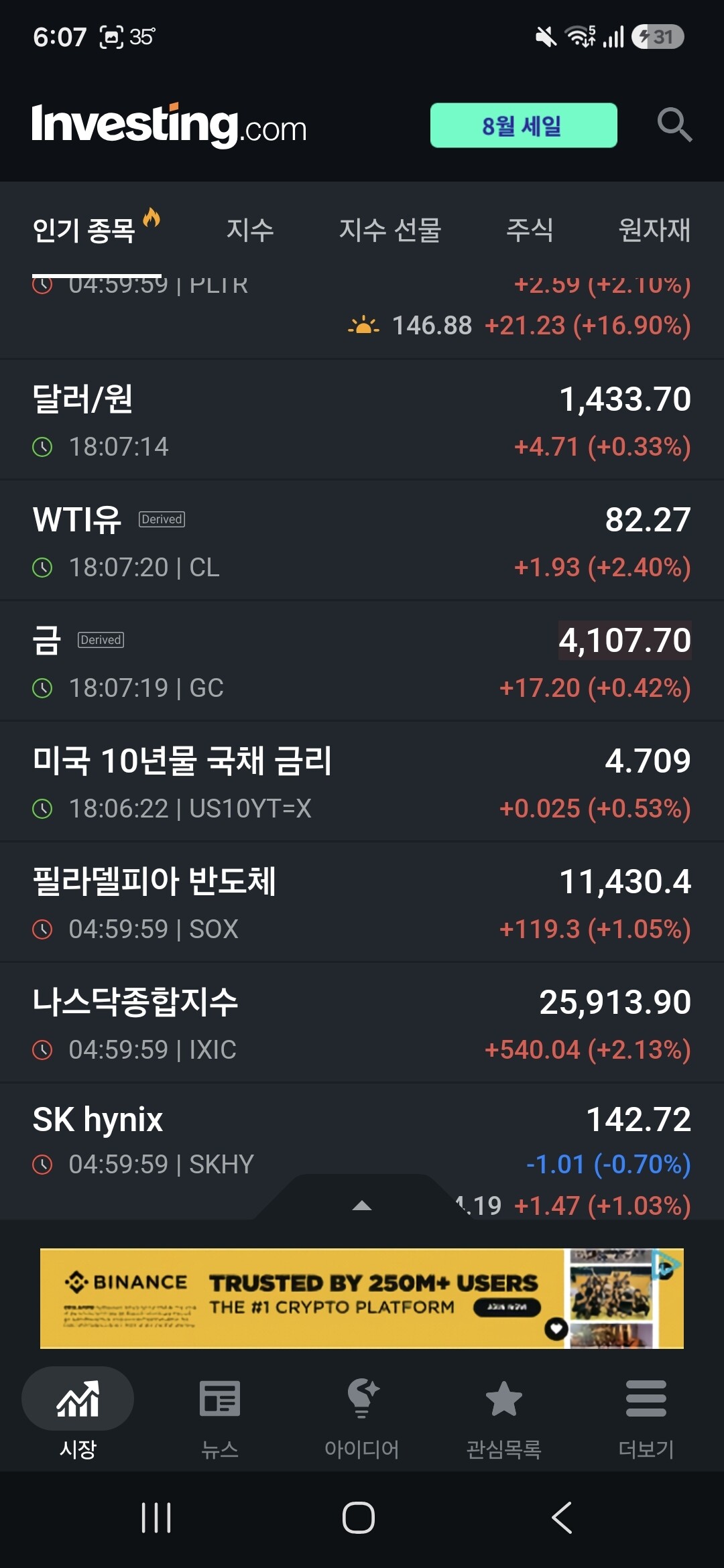The width and height of the screenshot is (724, 1568).
Task: Switch to the 지수 tab
Action: [x=250, y=230]
